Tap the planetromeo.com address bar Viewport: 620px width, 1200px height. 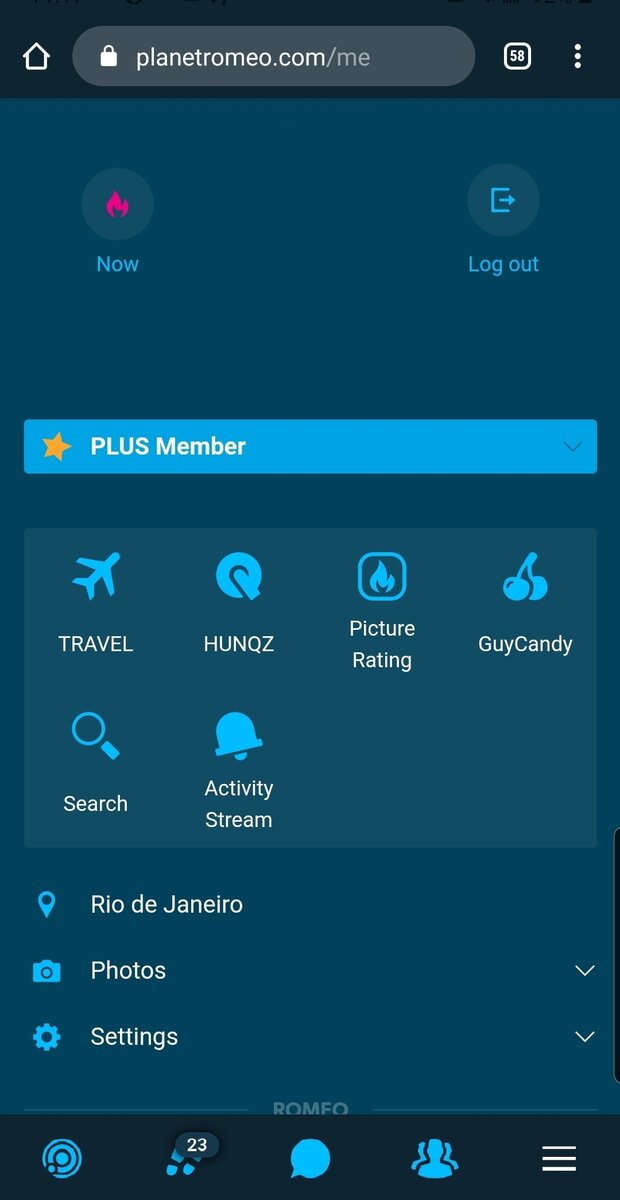(273, 57)
